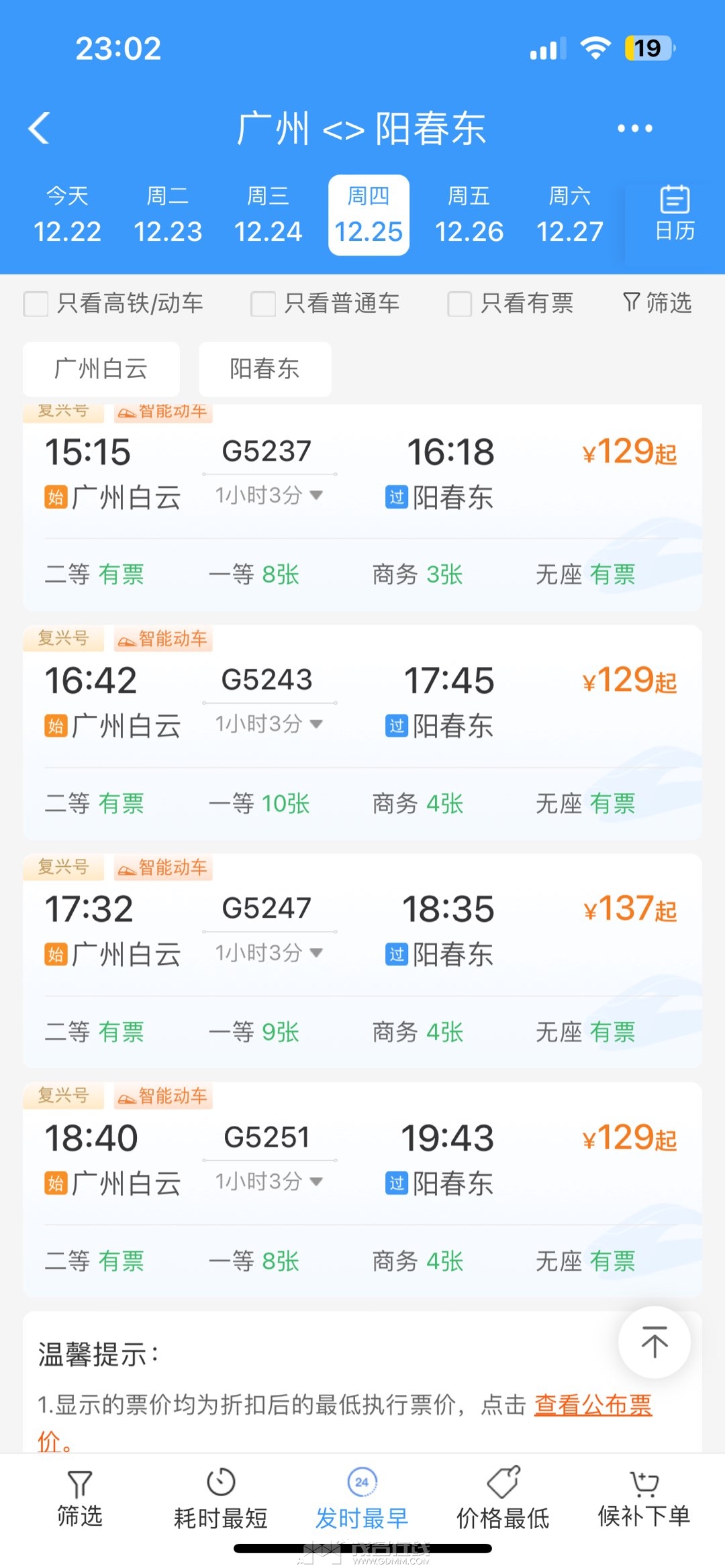Jump back to top with arrow button
The width and height of the screenshot is (725, 1568).
coord(654,1343)
